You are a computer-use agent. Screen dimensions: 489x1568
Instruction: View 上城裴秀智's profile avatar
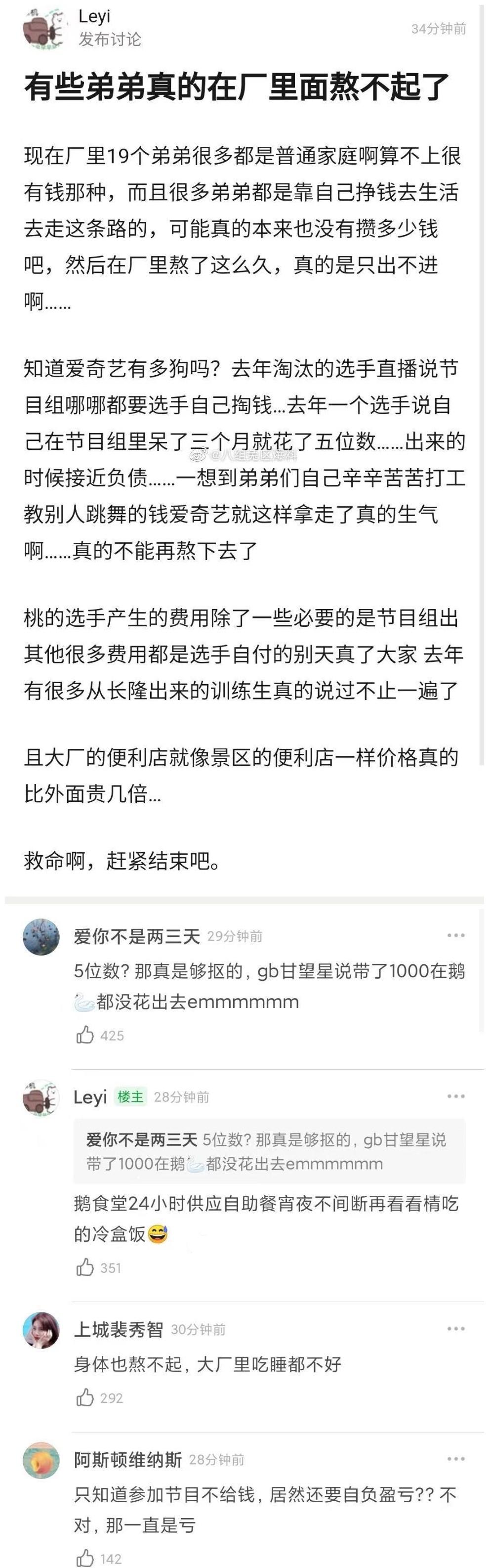[41, 1330]
